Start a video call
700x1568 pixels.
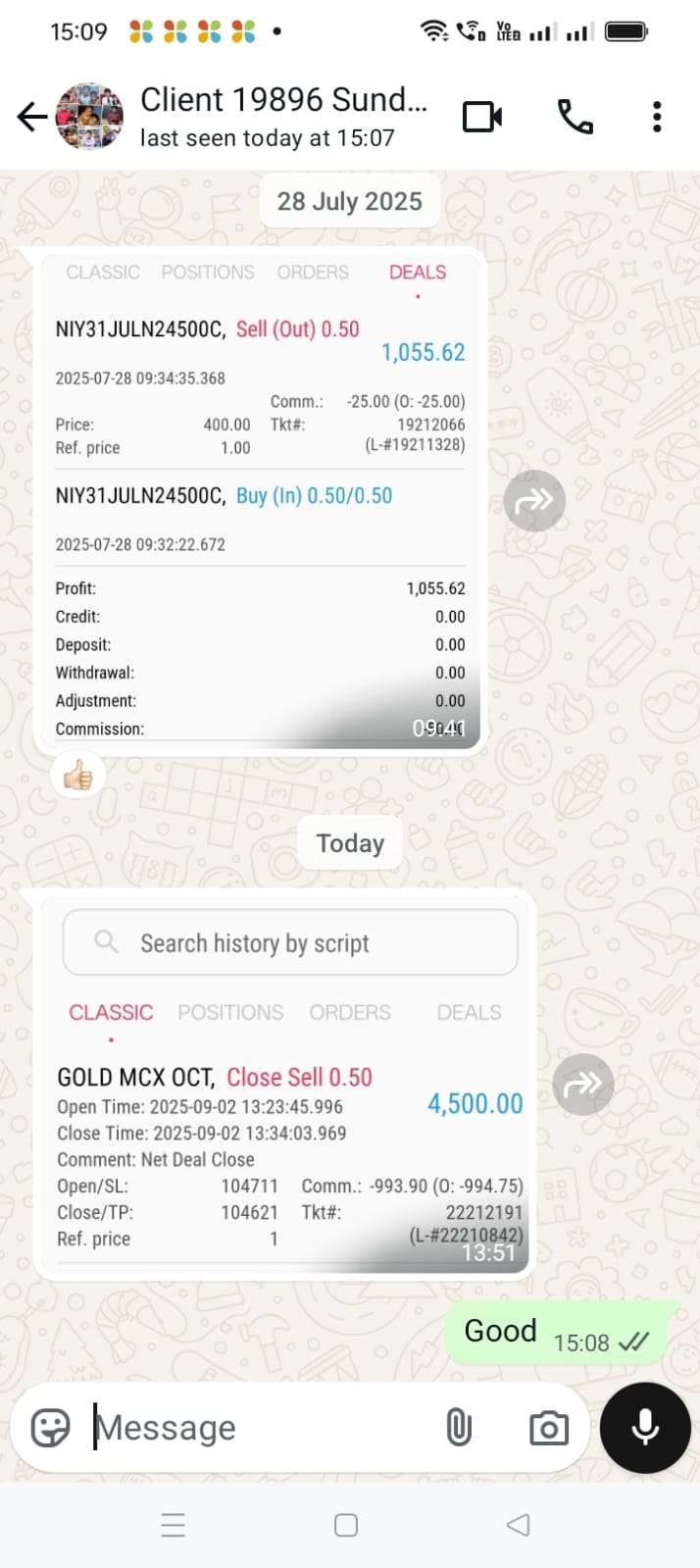(x=481, y=118)
